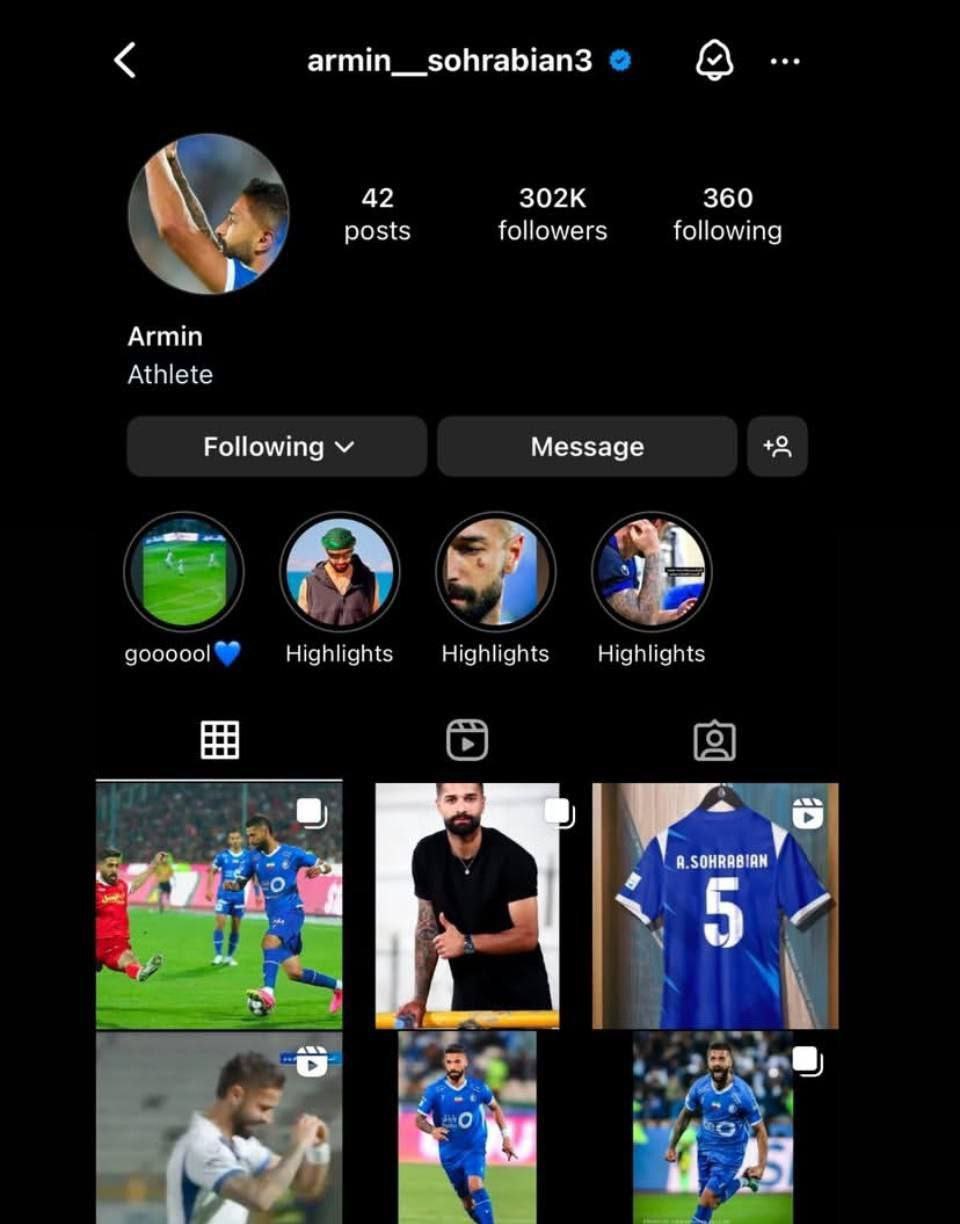Open the A.SOHRABIAN number 5 jersey reel
This screenshot has width=960, height=1224.
(x=715, y=905)
